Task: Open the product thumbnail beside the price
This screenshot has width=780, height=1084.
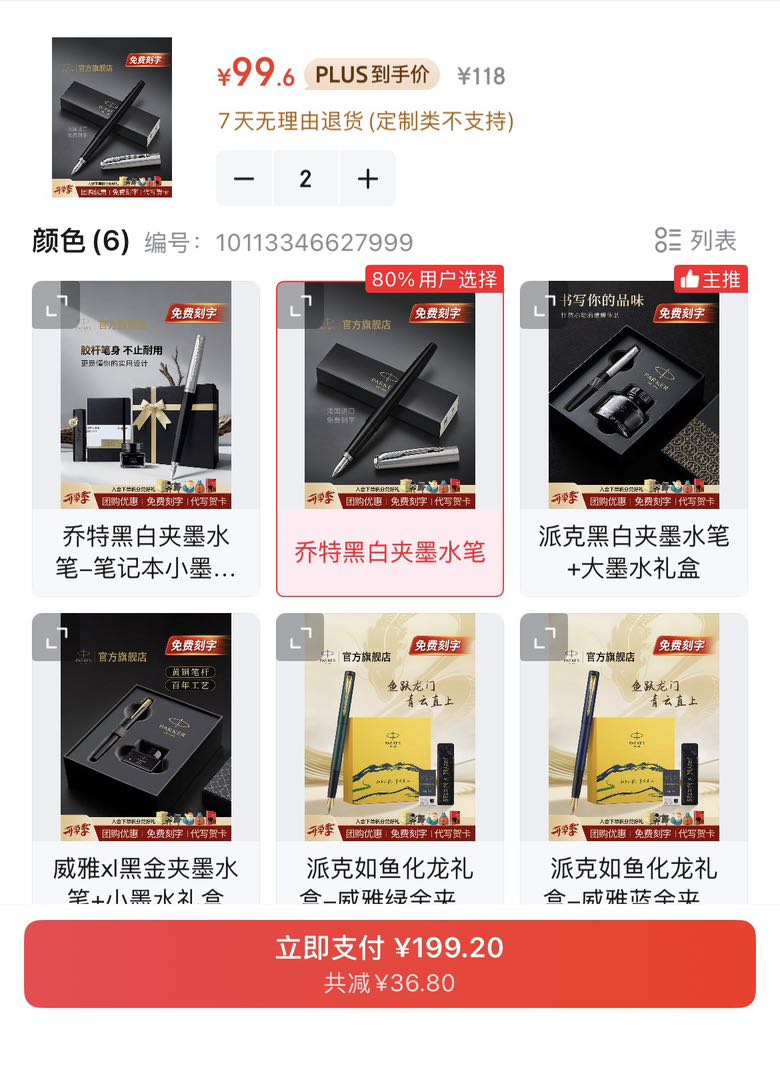Action: click(x=112, y=118)
